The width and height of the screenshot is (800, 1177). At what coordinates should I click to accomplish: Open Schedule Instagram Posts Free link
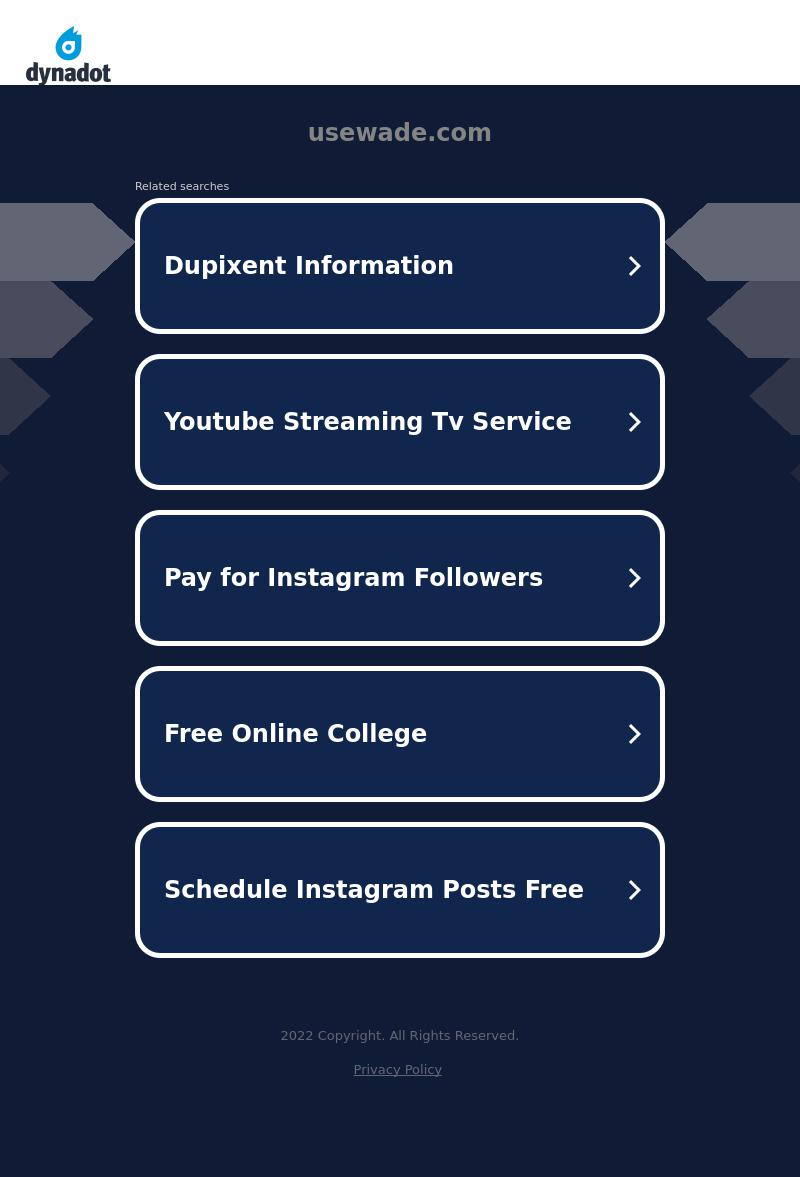pos(399,890)
